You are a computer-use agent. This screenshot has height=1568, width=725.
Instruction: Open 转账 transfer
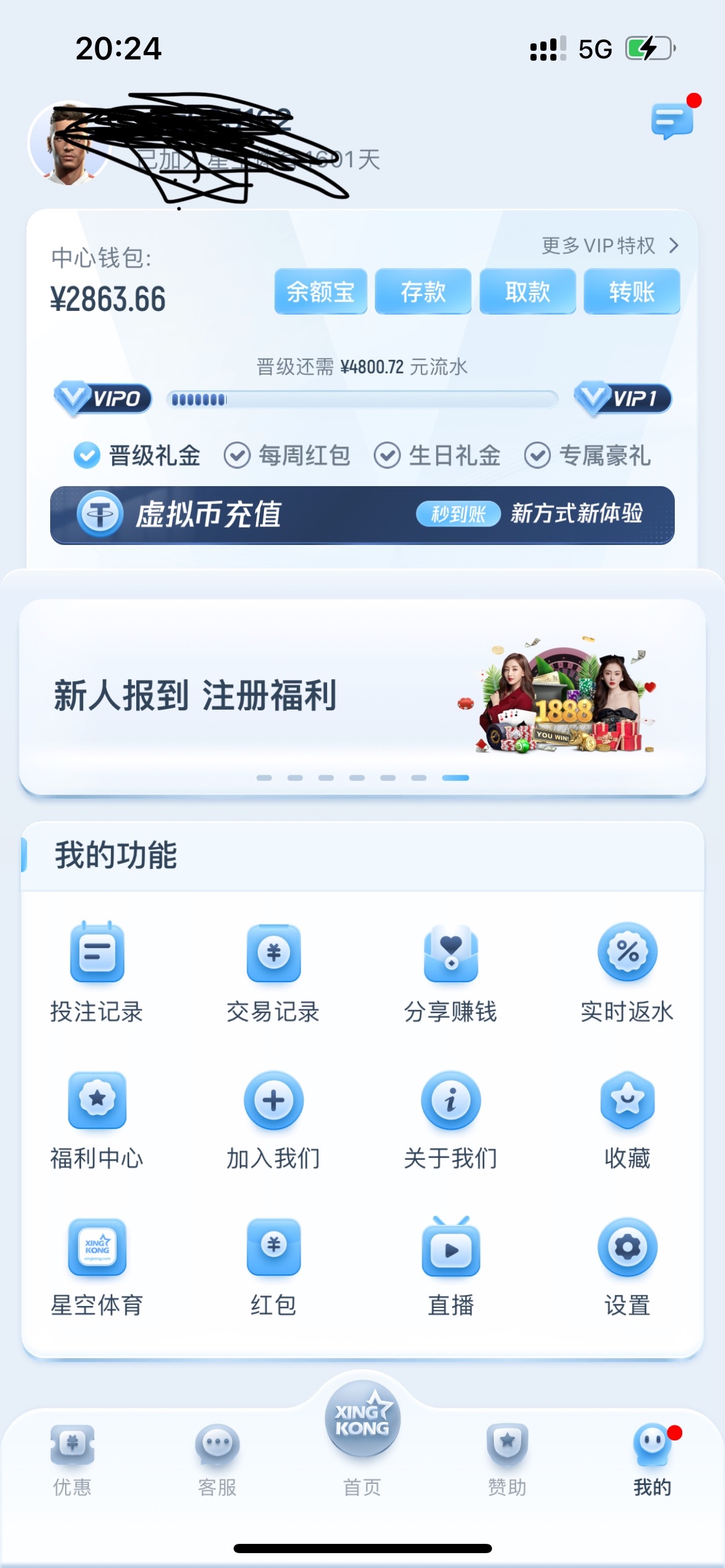tap(631, 292)
